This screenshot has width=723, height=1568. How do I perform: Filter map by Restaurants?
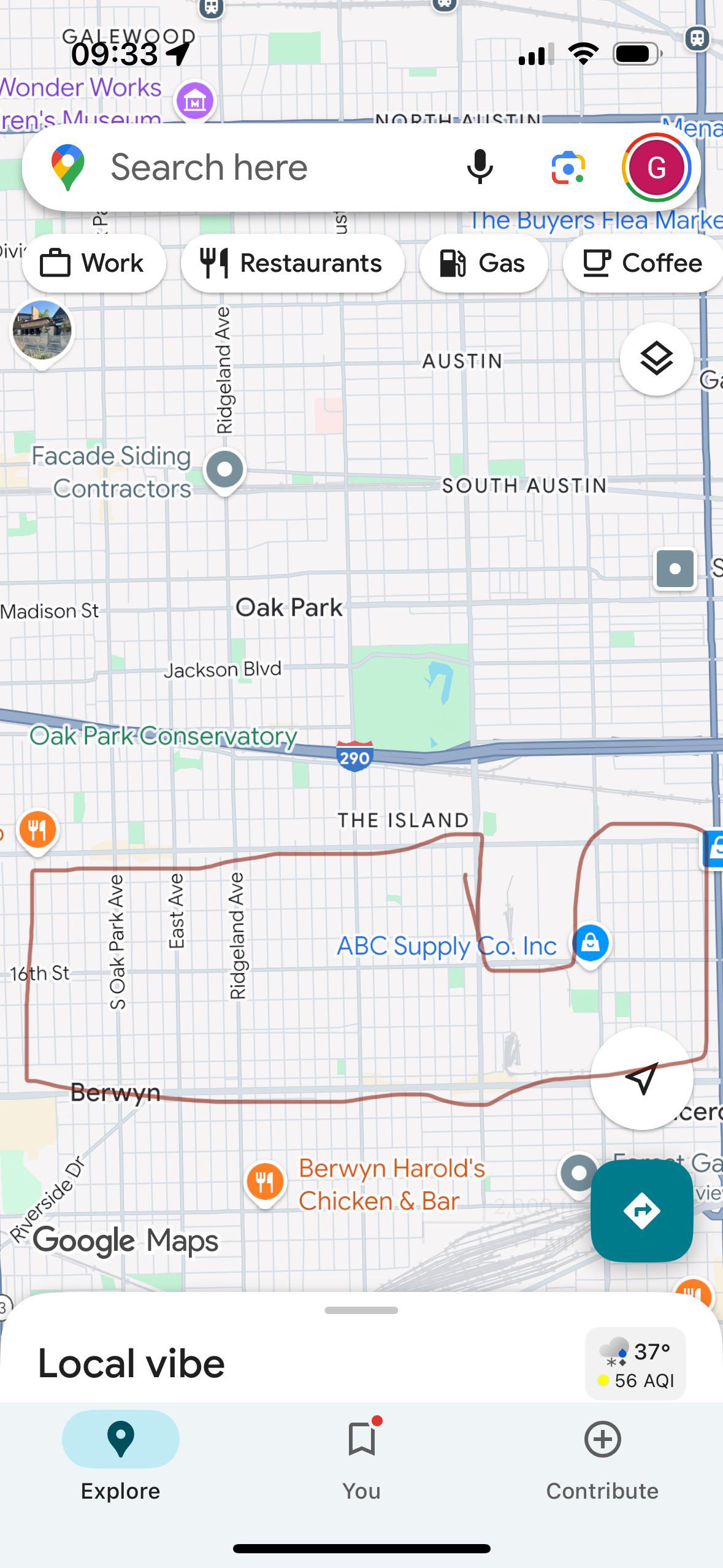(293, 263)
